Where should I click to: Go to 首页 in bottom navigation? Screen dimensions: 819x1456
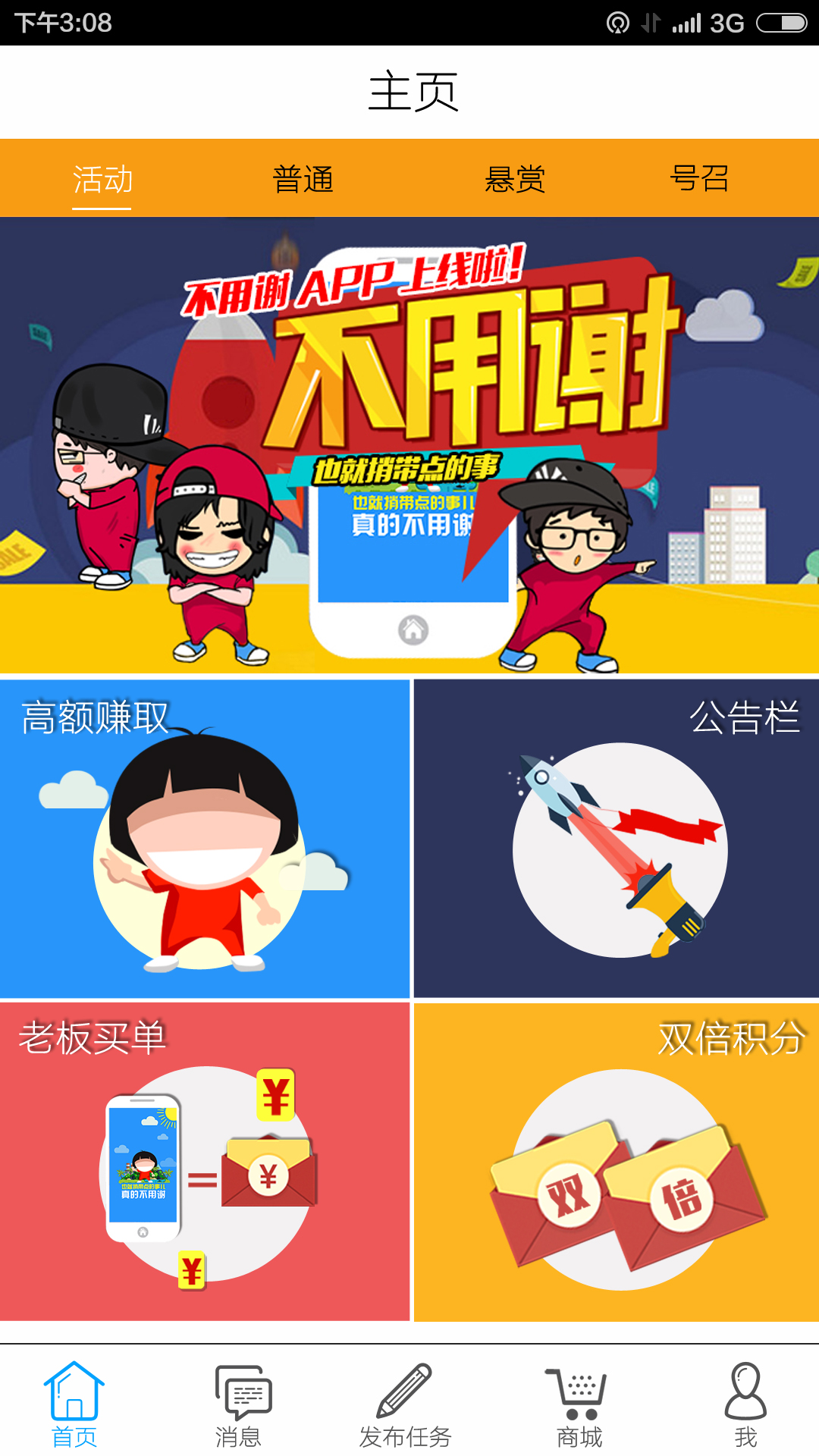[x=74, y=1403]
